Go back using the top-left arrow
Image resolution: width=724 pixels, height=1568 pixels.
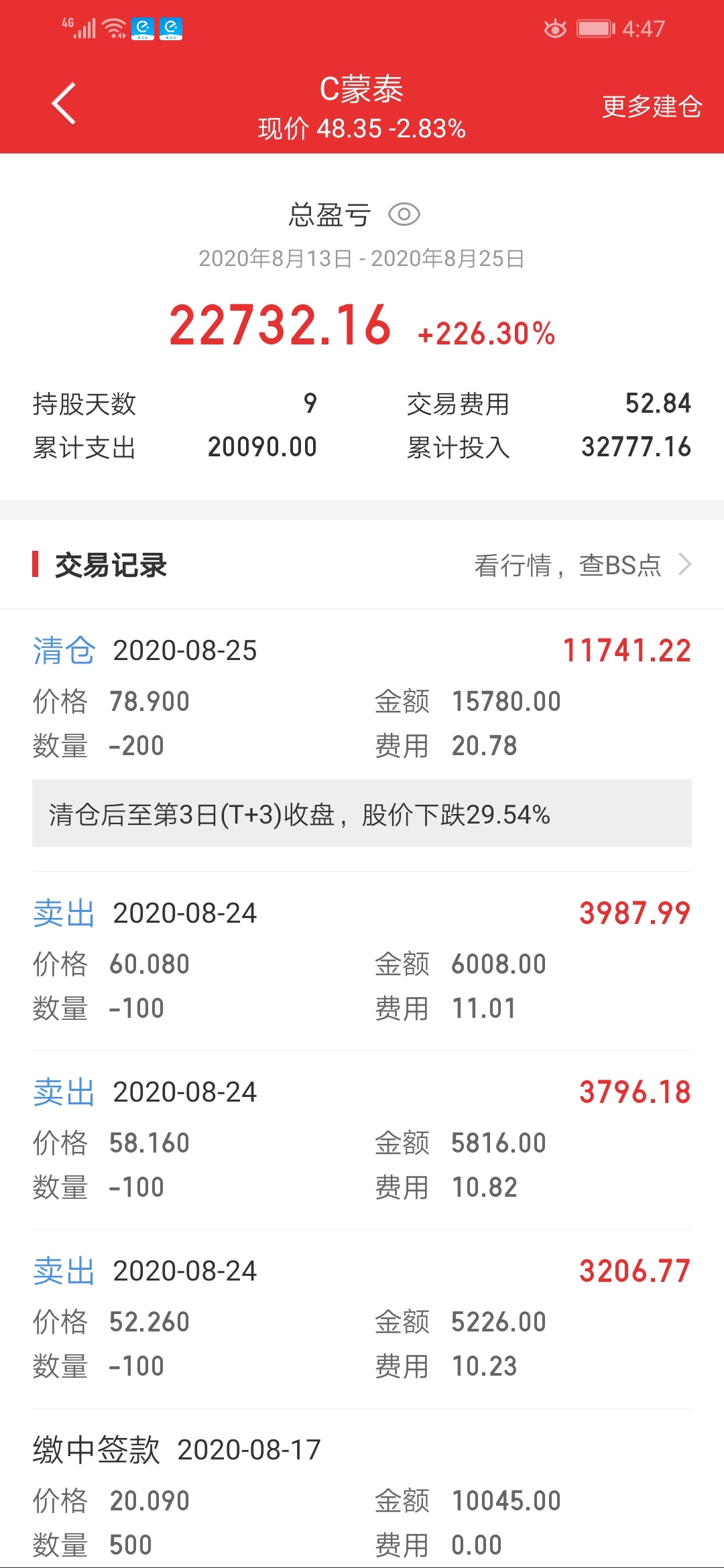pos(64,104)
